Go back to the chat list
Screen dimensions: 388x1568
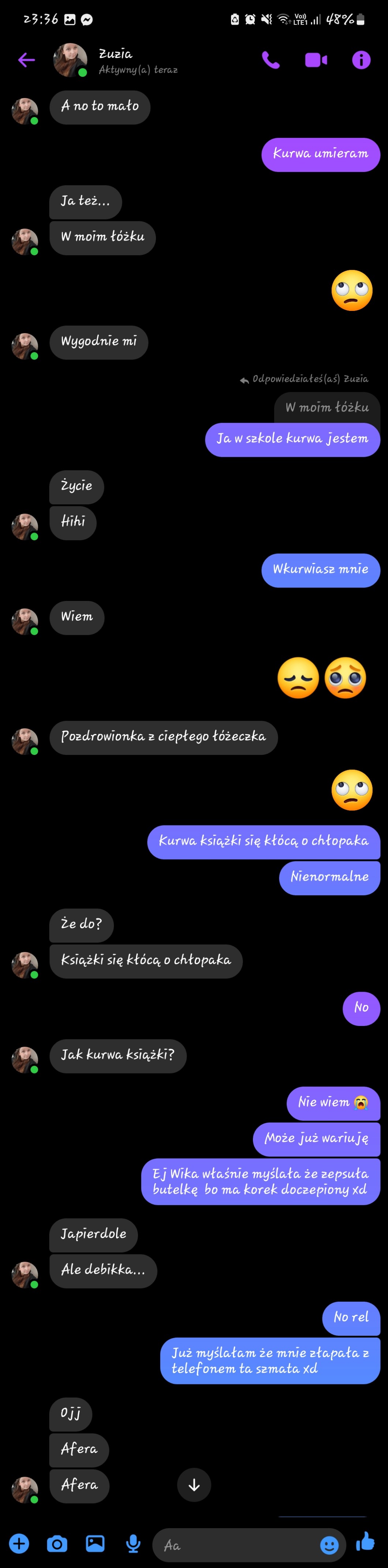26,60
